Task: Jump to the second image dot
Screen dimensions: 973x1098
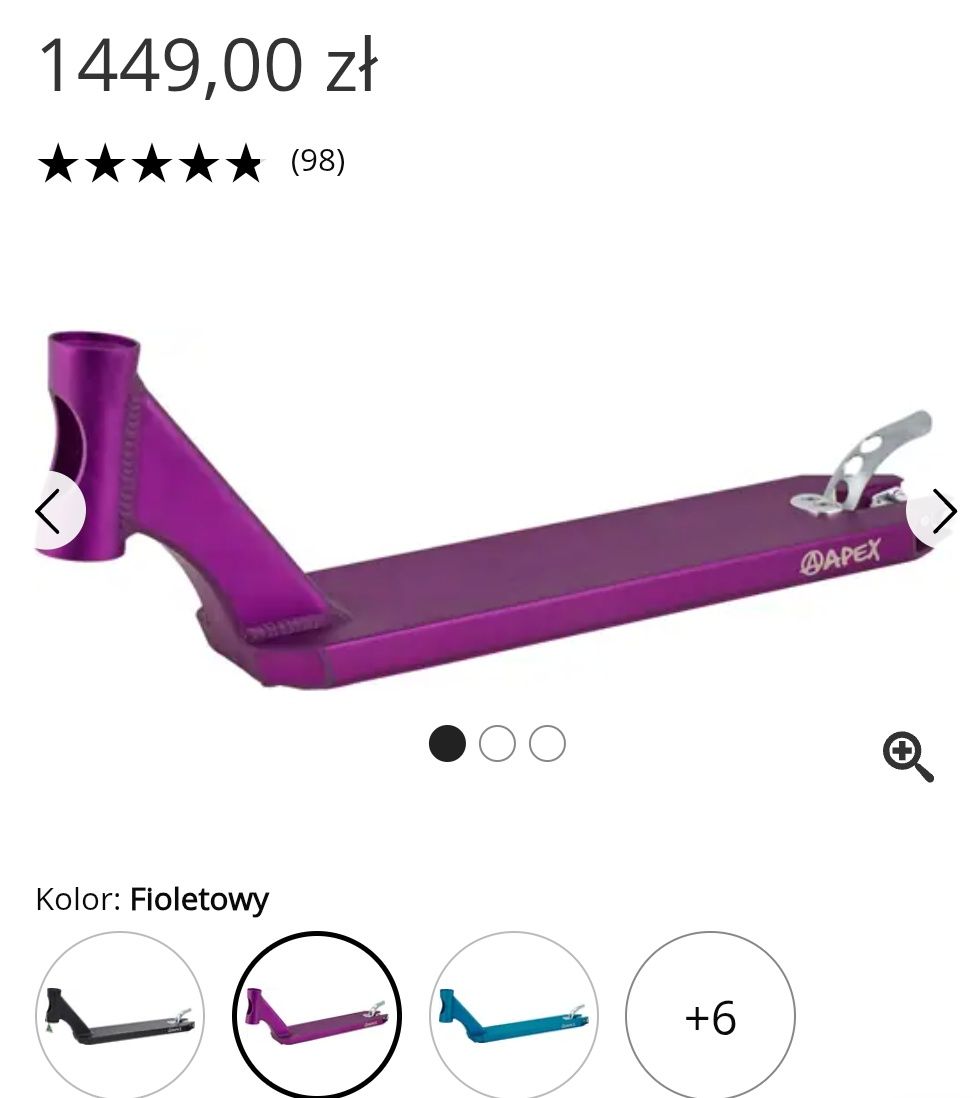Action: click(497, 744)
